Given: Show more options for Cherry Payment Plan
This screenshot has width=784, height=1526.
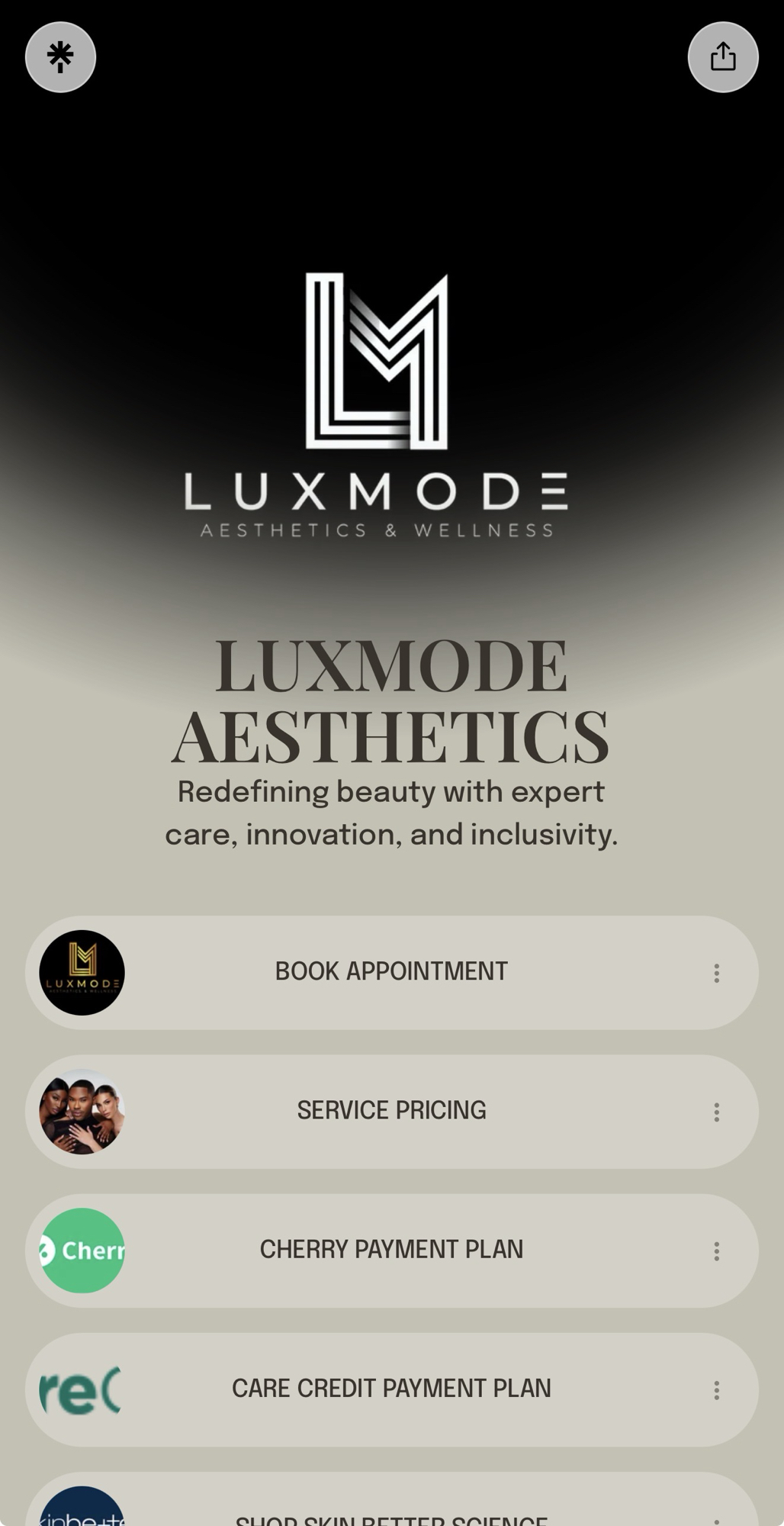Looking at the screenshot, I should [x=716, y=1251].
